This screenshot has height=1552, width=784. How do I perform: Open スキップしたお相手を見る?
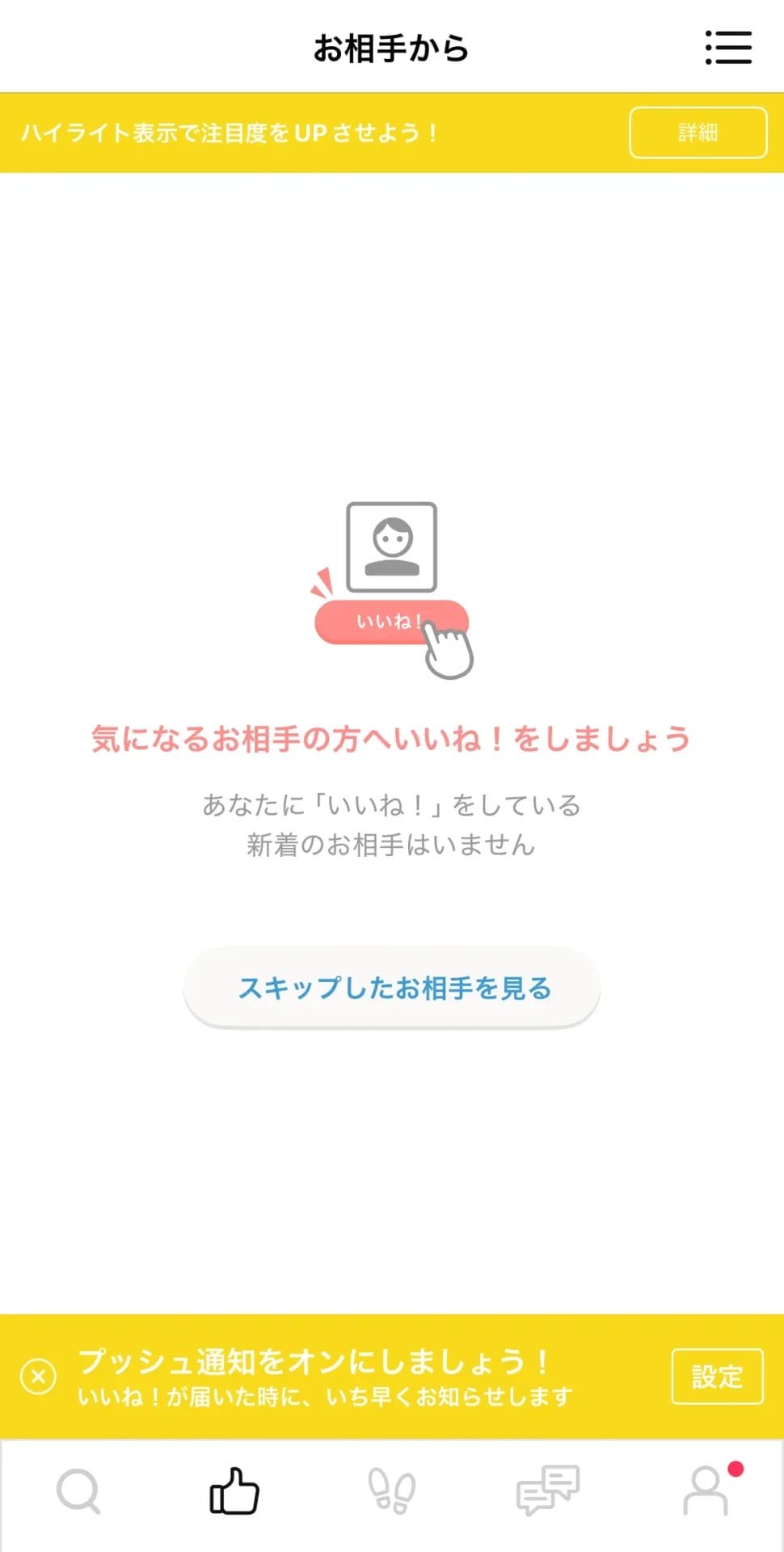pos(392,987)
